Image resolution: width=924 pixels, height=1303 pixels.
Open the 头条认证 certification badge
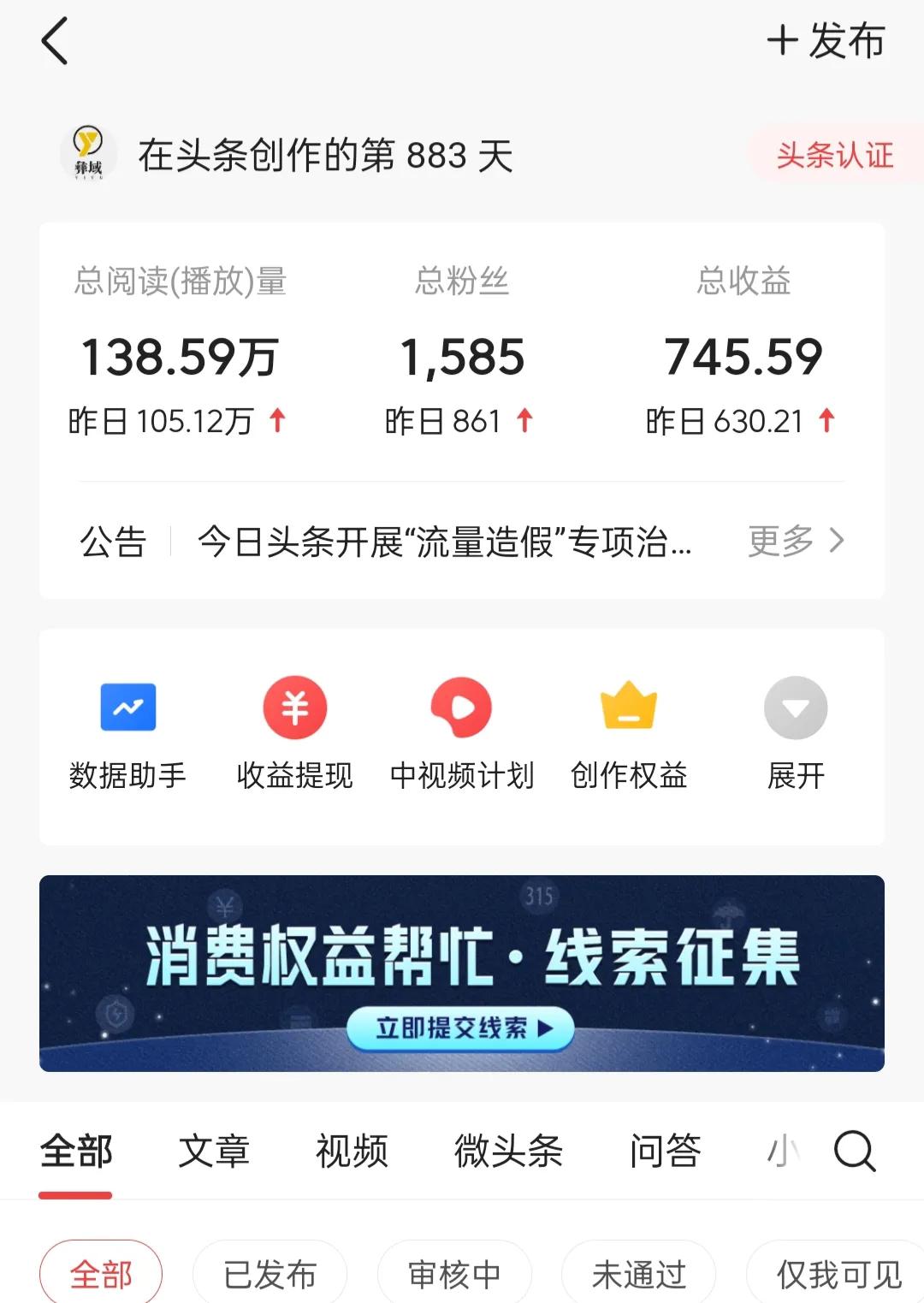(x=834, y=155)
